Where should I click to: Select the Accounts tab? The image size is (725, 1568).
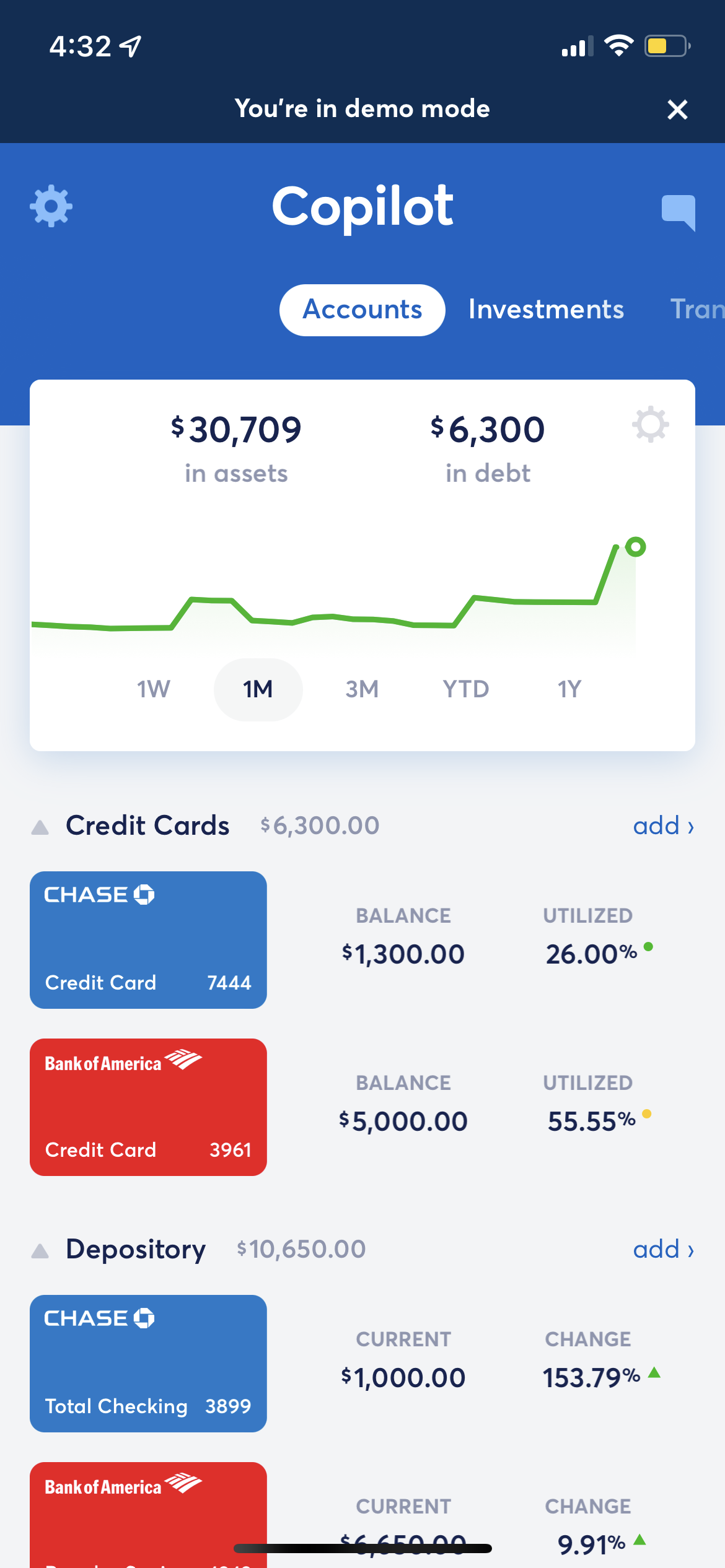pos(361,310)
